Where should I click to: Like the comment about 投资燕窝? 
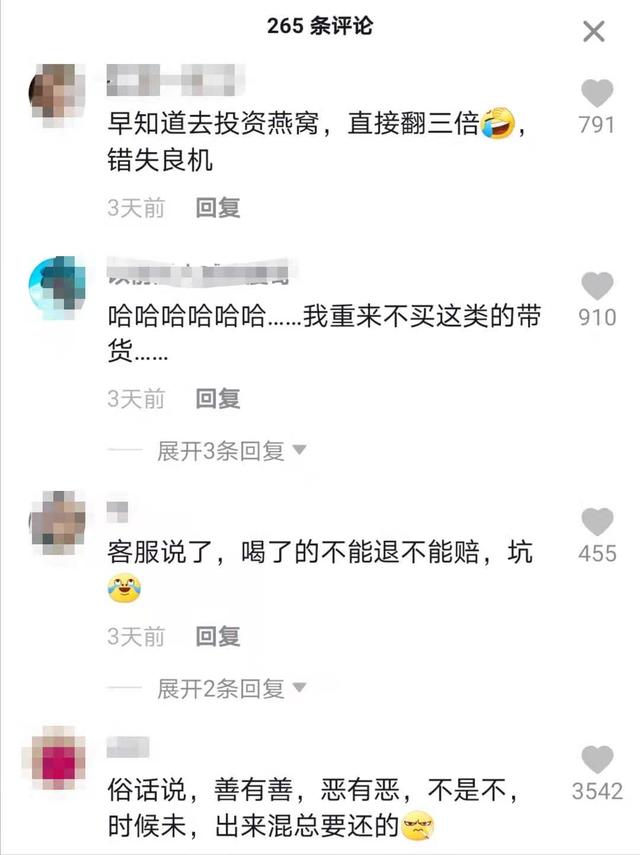tap(597, 94)
